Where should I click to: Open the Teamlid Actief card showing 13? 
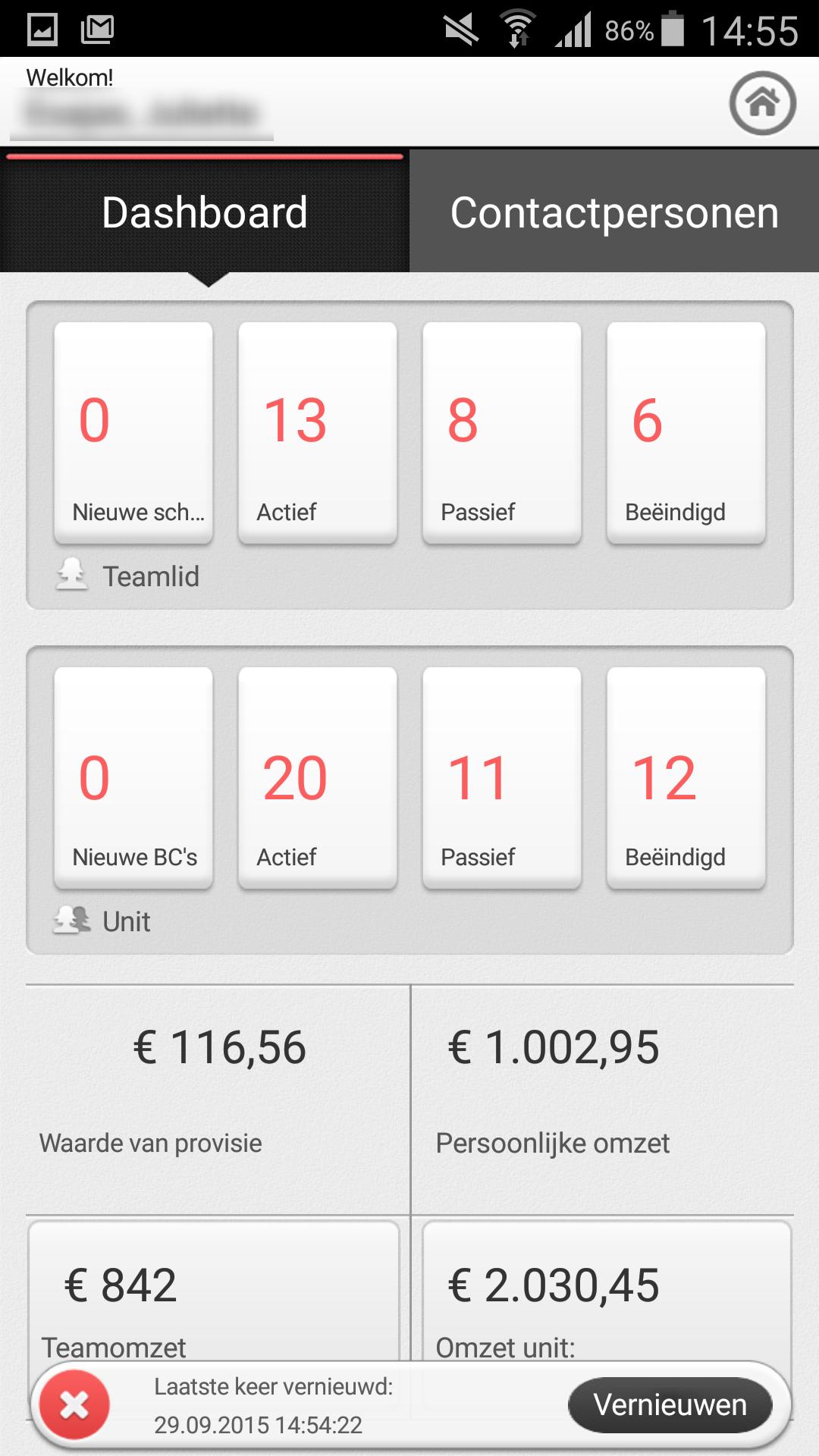click(318, 432)
